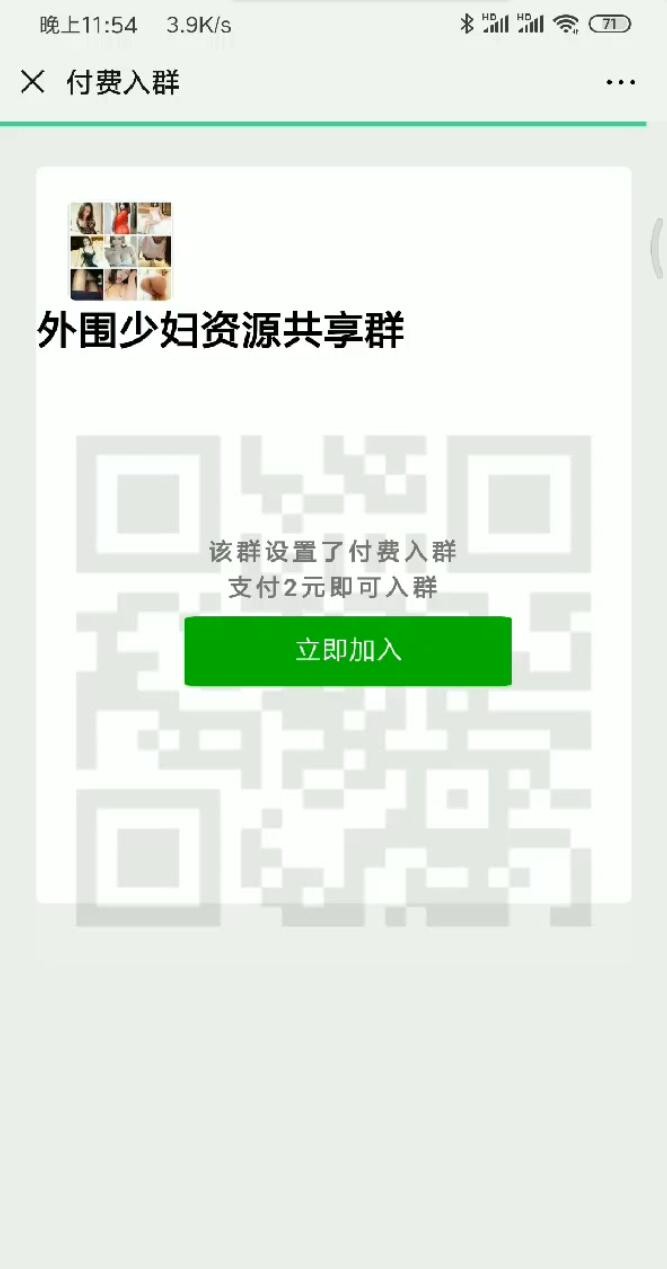This screenshot has width=667, height=1269.
Task: Close the 付费入群 page
Action: click(x=33, y=82)
